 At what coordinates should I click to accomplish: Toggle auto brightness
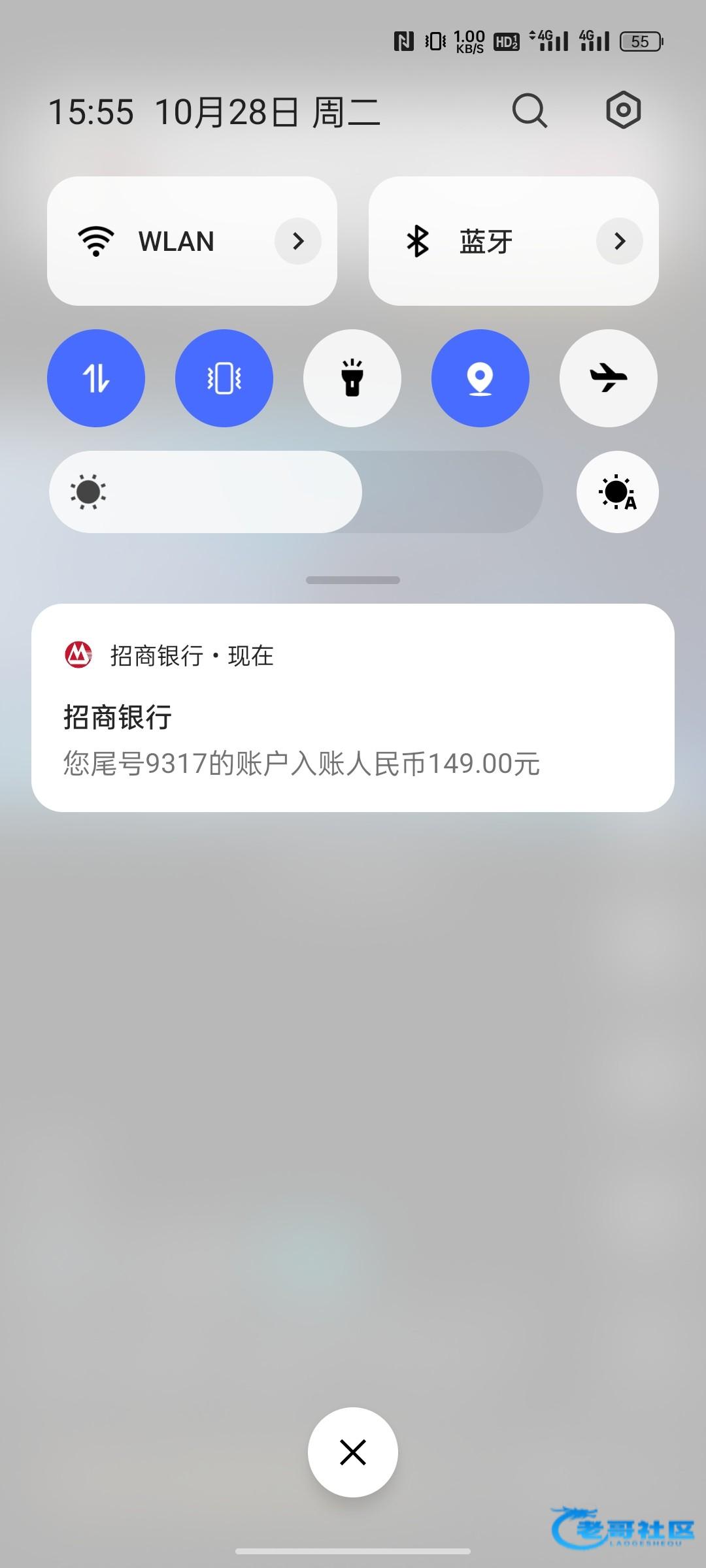point(617,492)
